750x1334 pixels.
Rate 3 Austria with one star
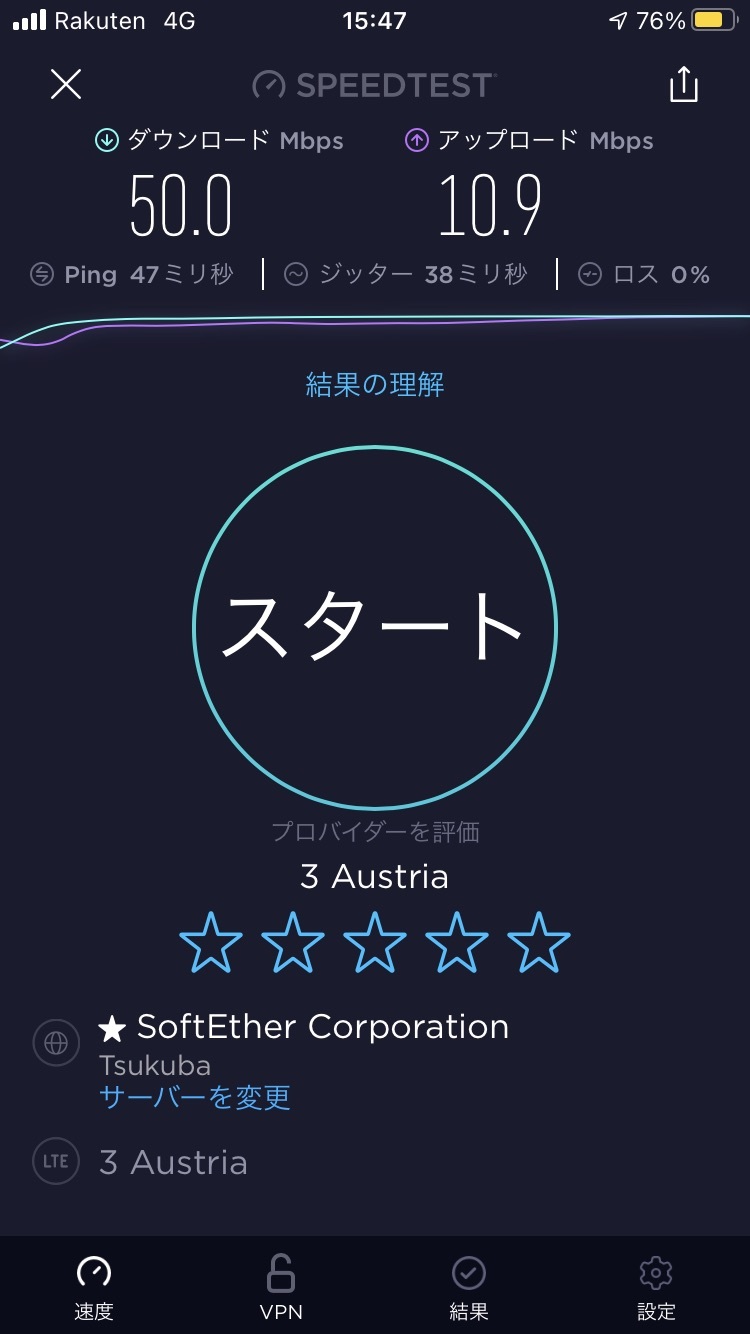pyautogui.click(x=211, y=942)
